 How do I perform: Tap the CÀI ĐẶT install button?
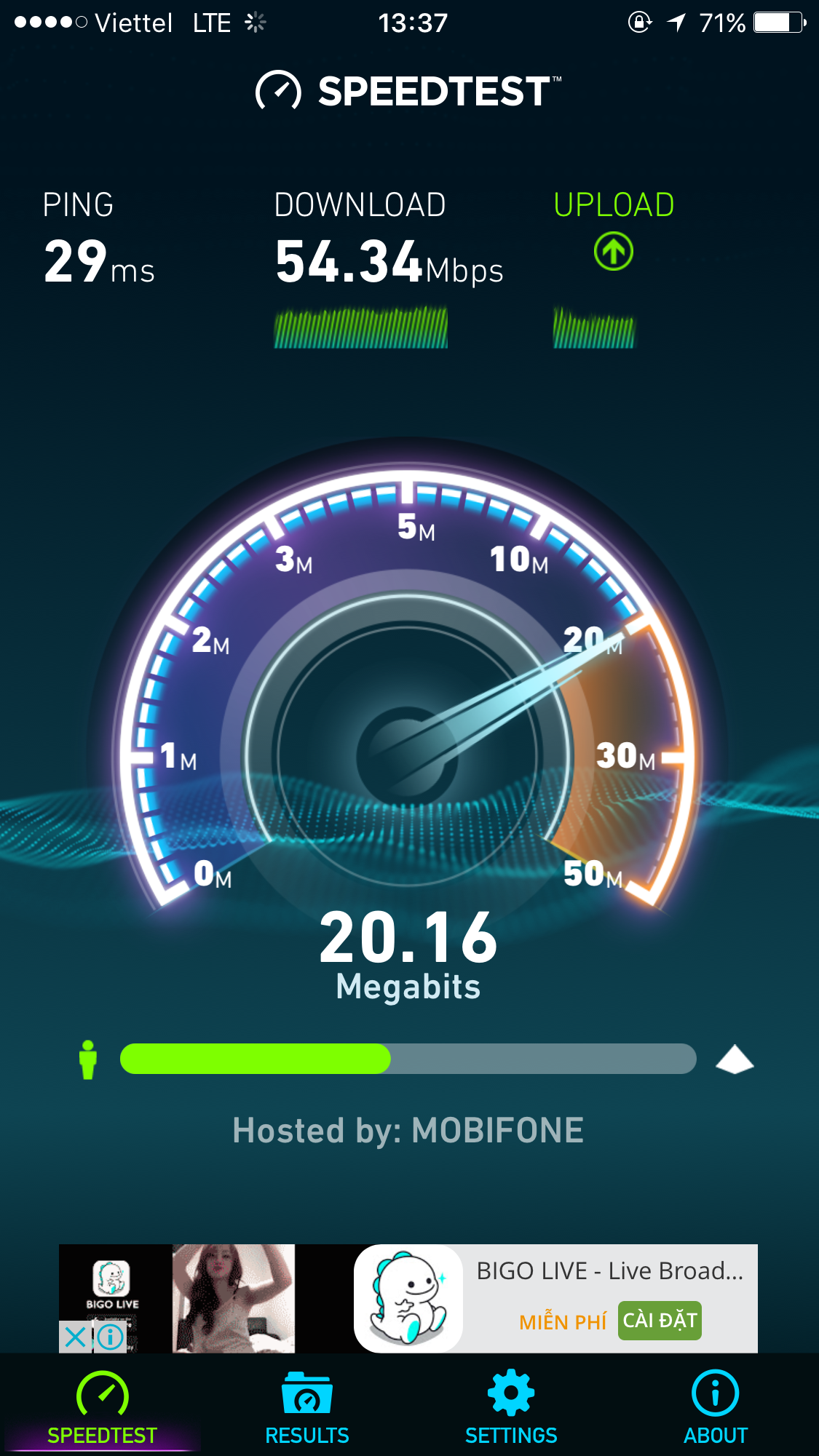click(660, 1320)
